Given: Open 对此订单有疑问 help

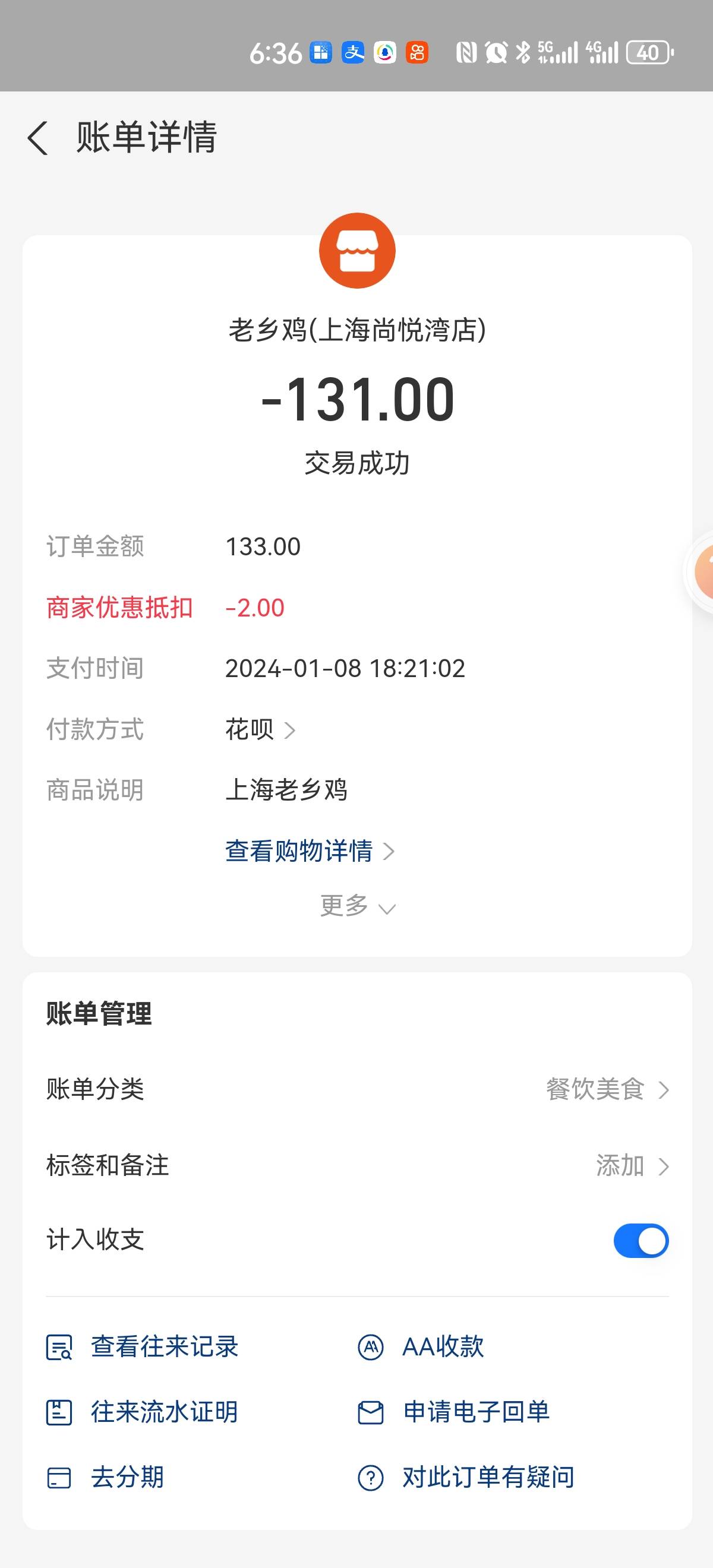Looking at the screenshot, I should 466,1477.
